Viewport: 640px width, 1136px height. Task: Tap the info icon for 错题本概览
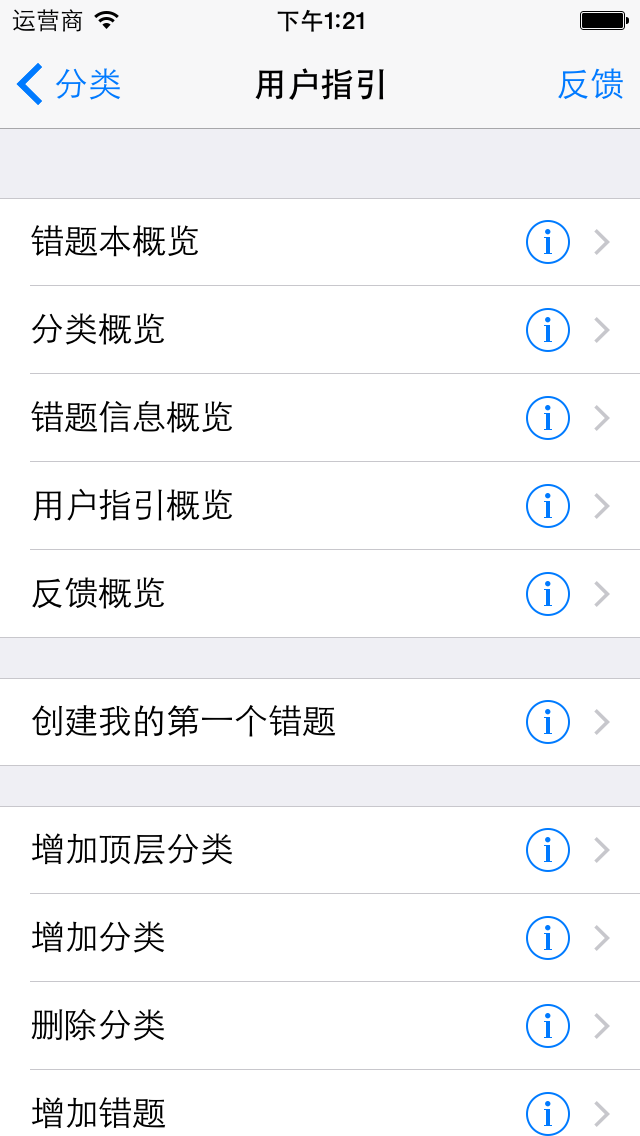[x=547, y=242]
